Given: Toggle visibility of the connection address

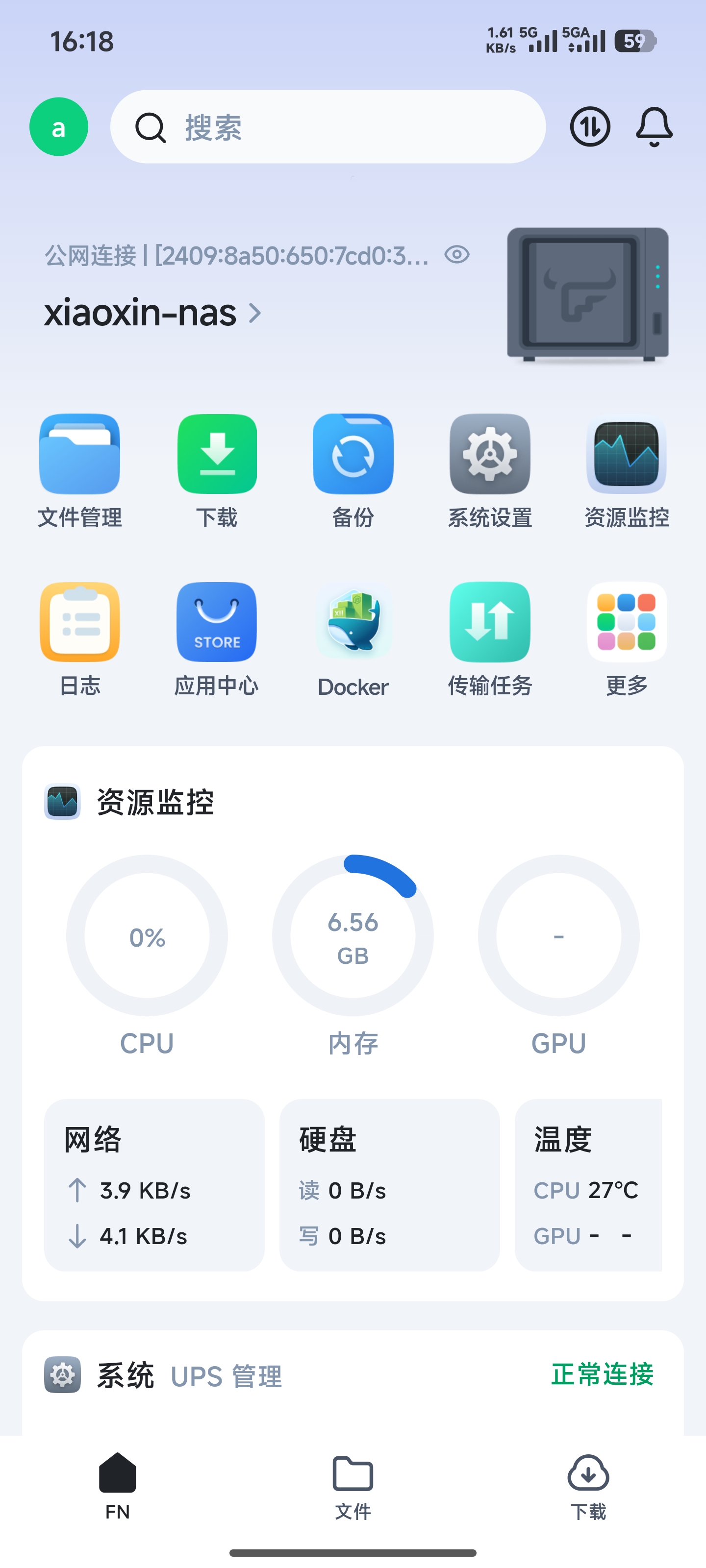Looking at the screenshot, I should (x=457, y=254).
